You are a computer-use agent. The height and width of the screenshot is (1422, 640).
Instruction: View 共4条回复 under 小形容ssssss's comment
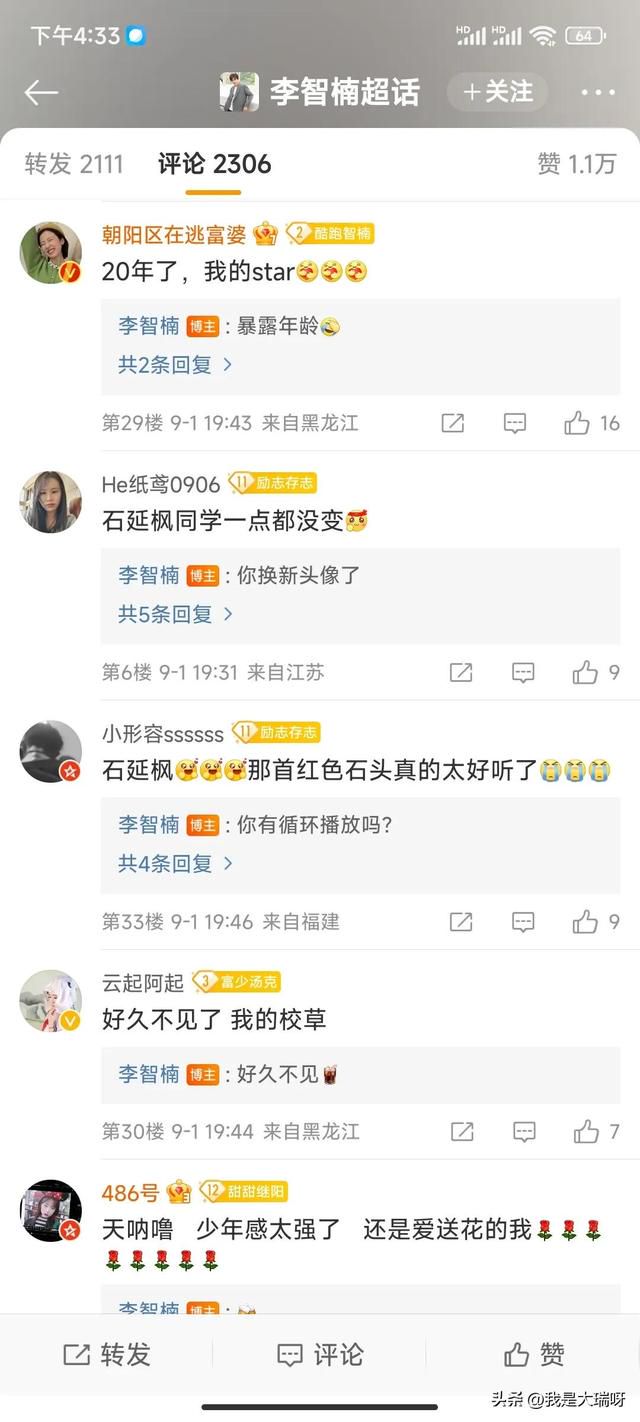click(x=175, y=863)
